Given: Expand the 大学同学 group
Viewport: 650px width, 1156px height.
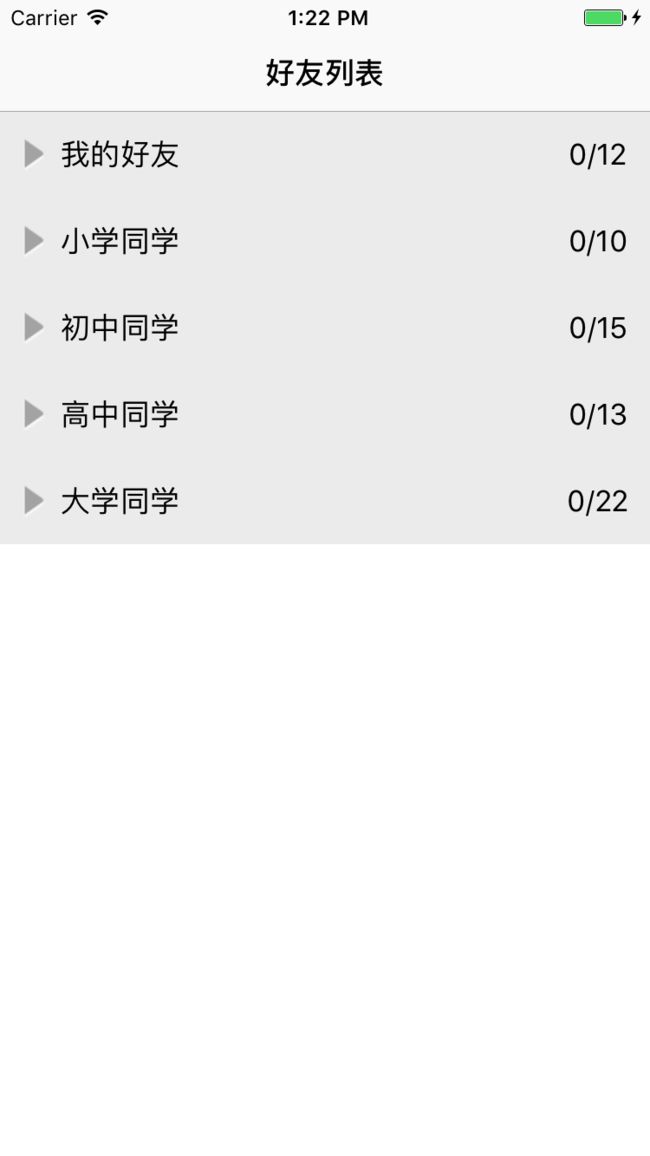Looking at the screenshot, I should click(x=325, y=501).
